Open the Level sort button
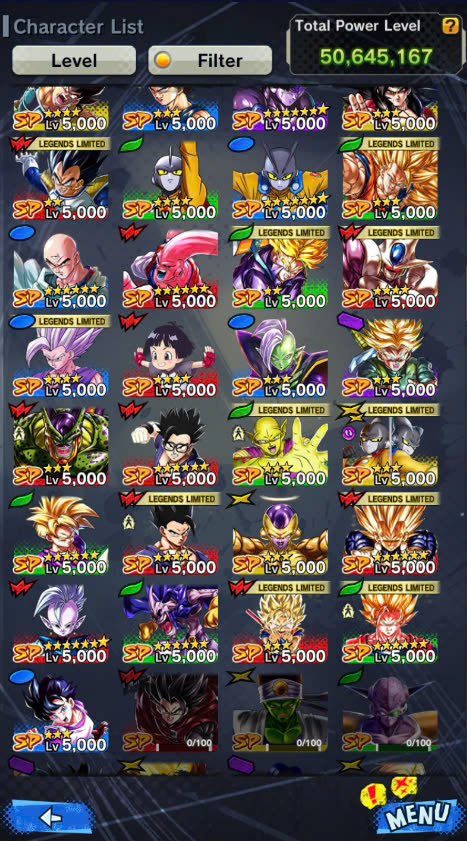Screen dimensions: 467x841 click(x=74, y=60)
